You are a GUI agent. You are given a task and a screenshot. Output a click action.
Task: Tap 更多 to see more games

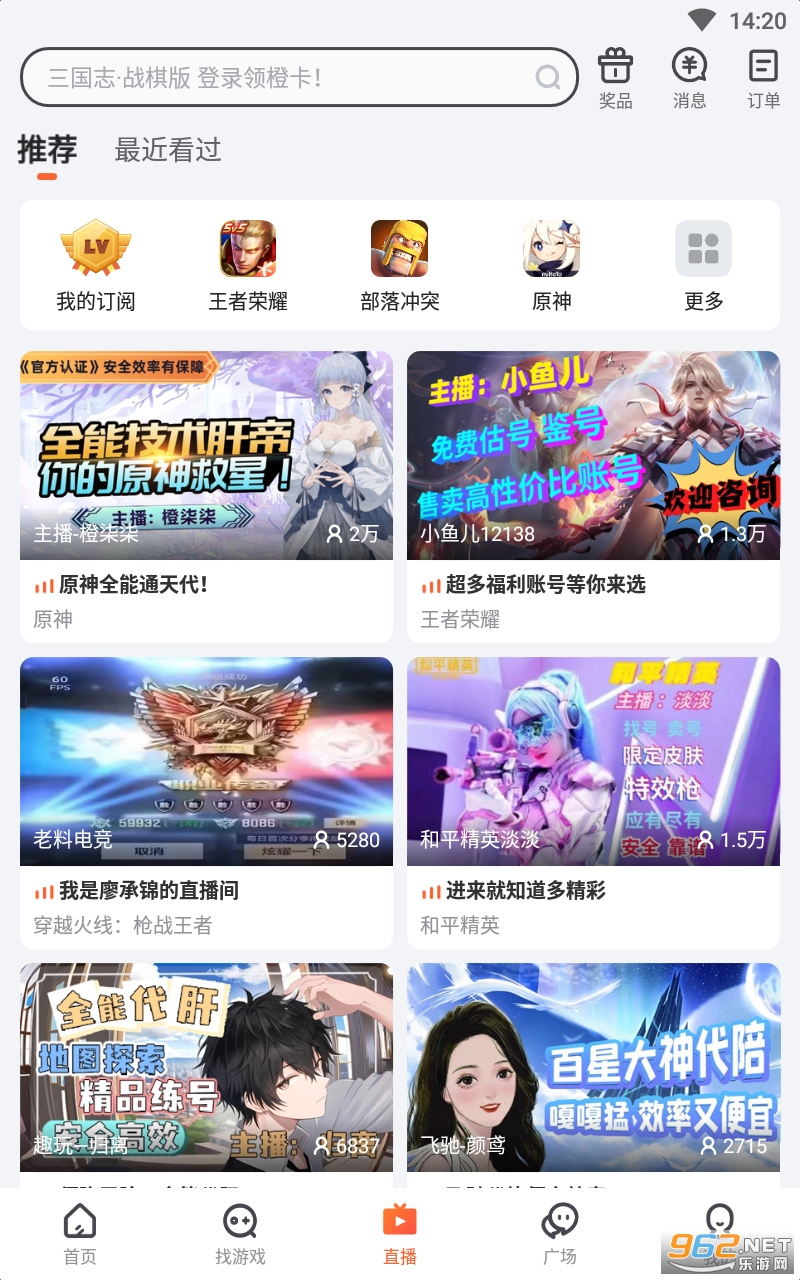point(704,265)
